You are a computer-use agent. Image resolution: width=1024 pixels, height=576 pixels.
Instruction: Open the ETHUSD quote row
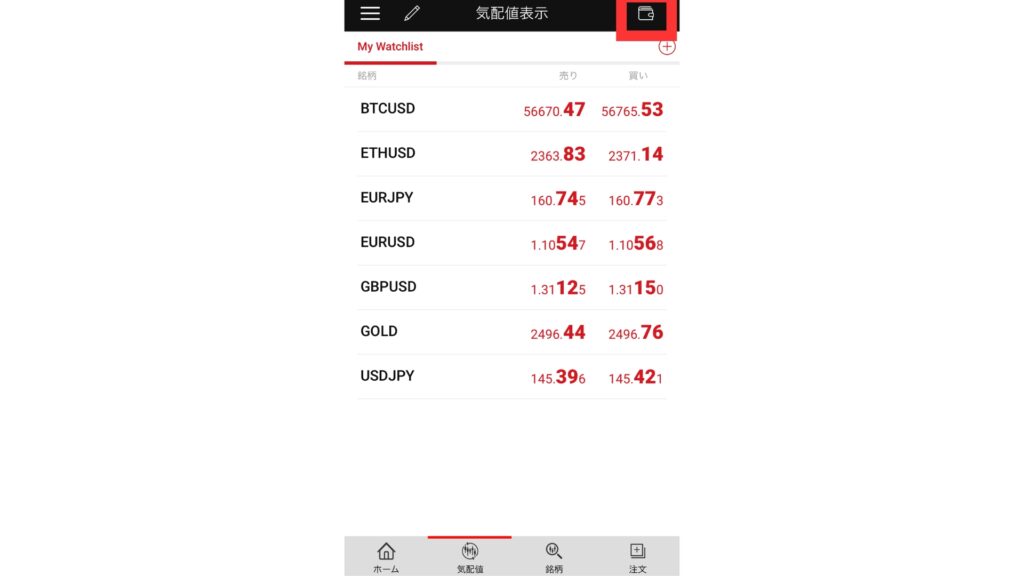tap(511, 154)
